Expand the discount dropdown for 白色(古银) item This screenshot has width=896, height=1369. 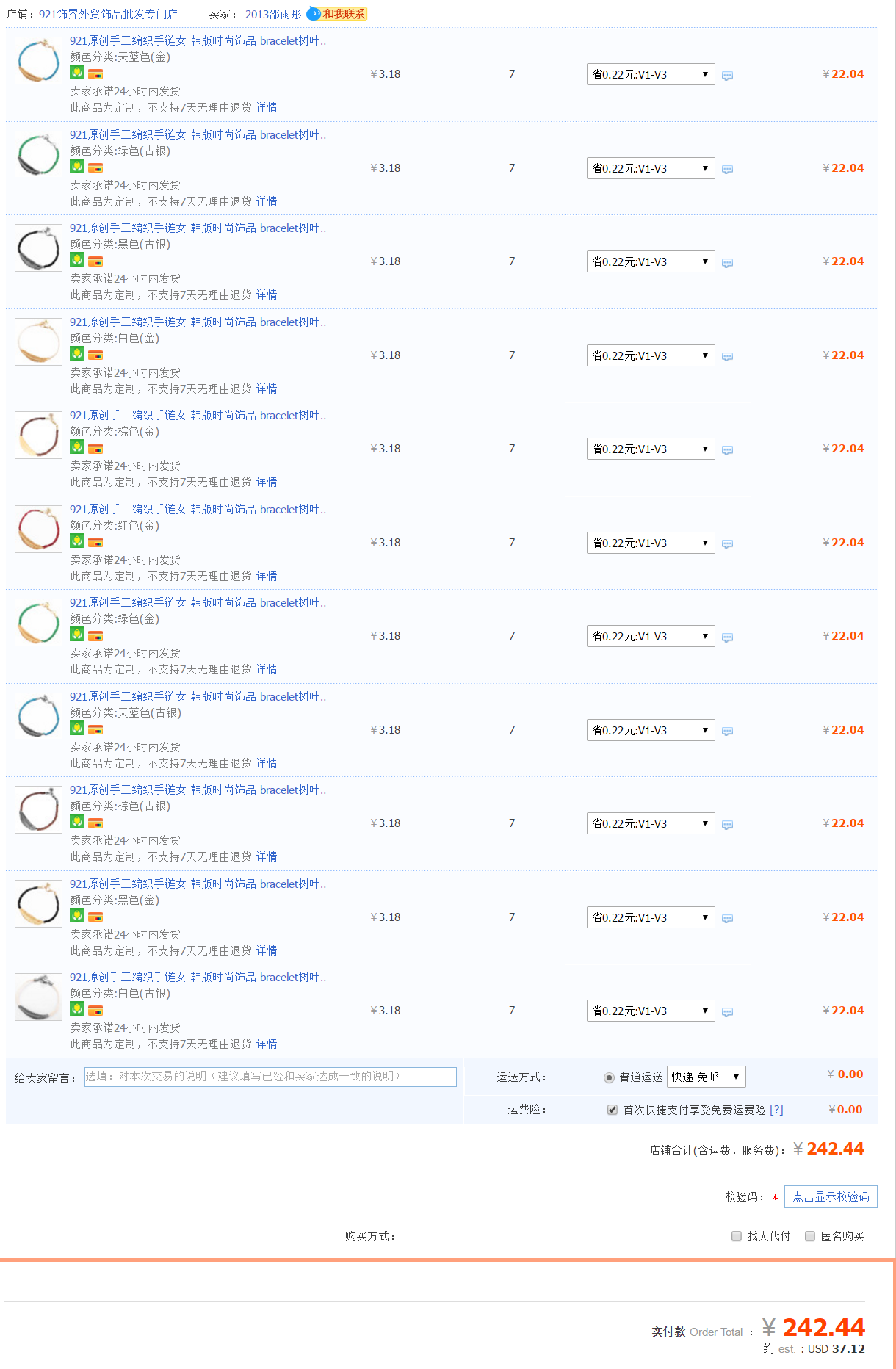pyautogui.click(x=650, y=1011)
